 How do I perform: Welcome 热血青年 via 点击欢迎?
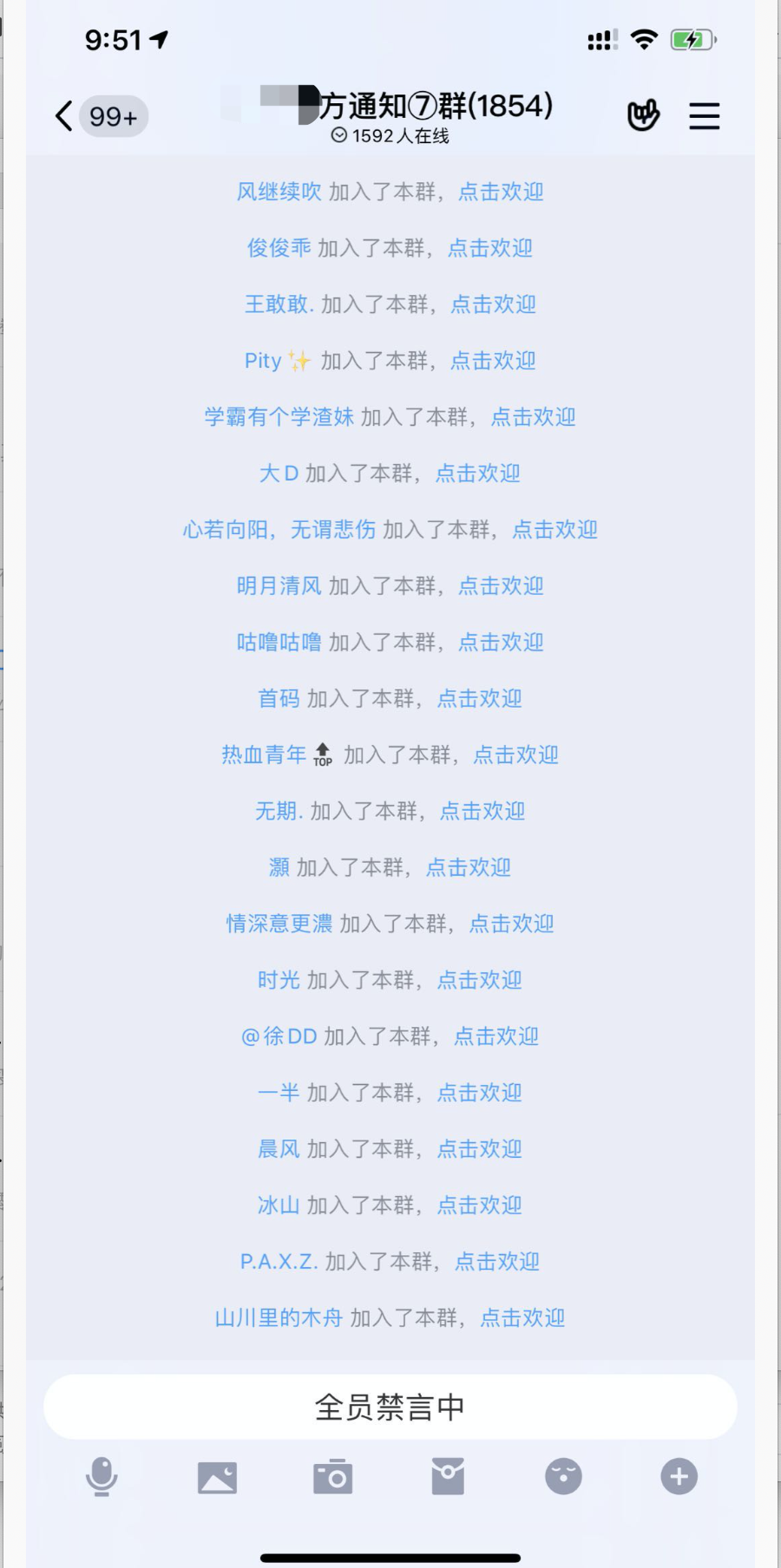(515, 755)
